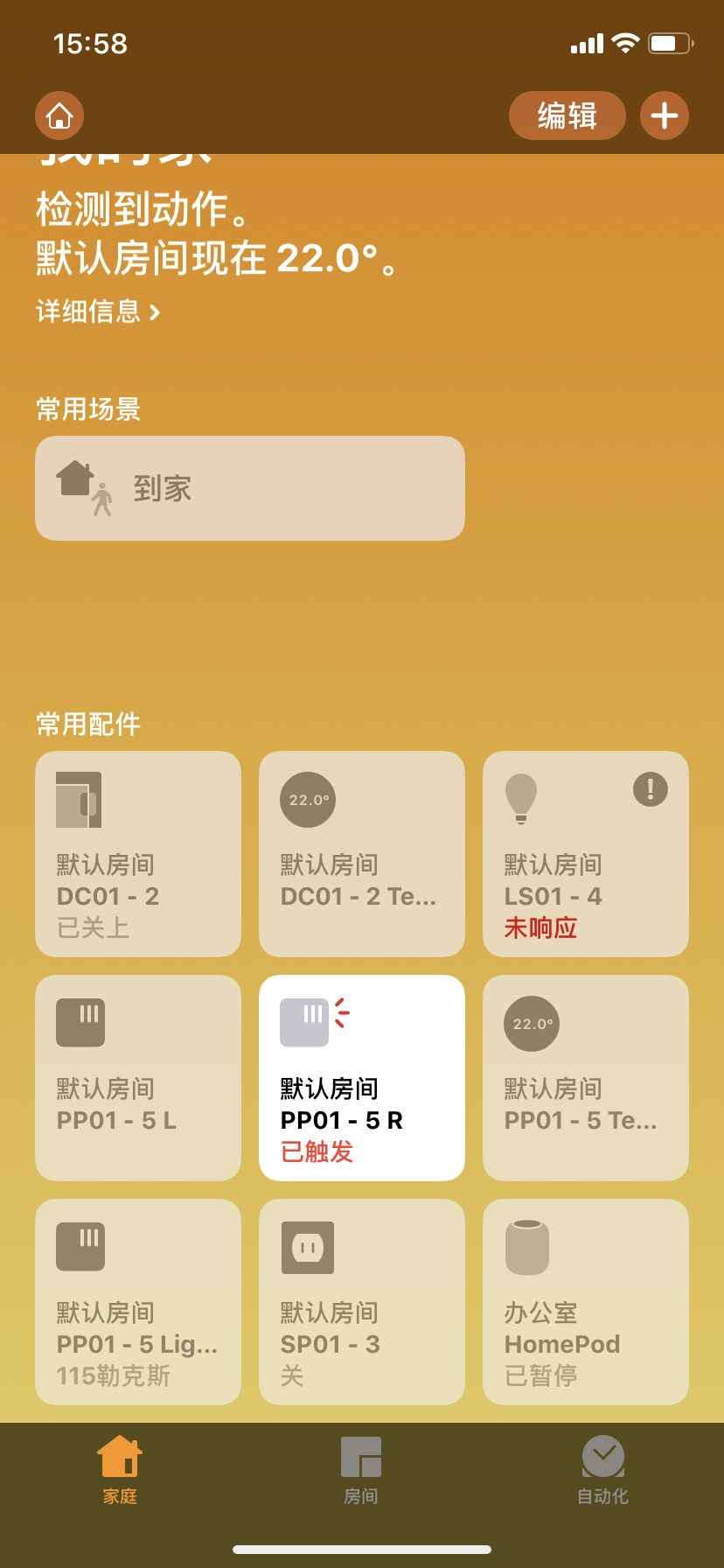Switch to the 自动化 tab
The image size is (724, 1568).
602,1470
